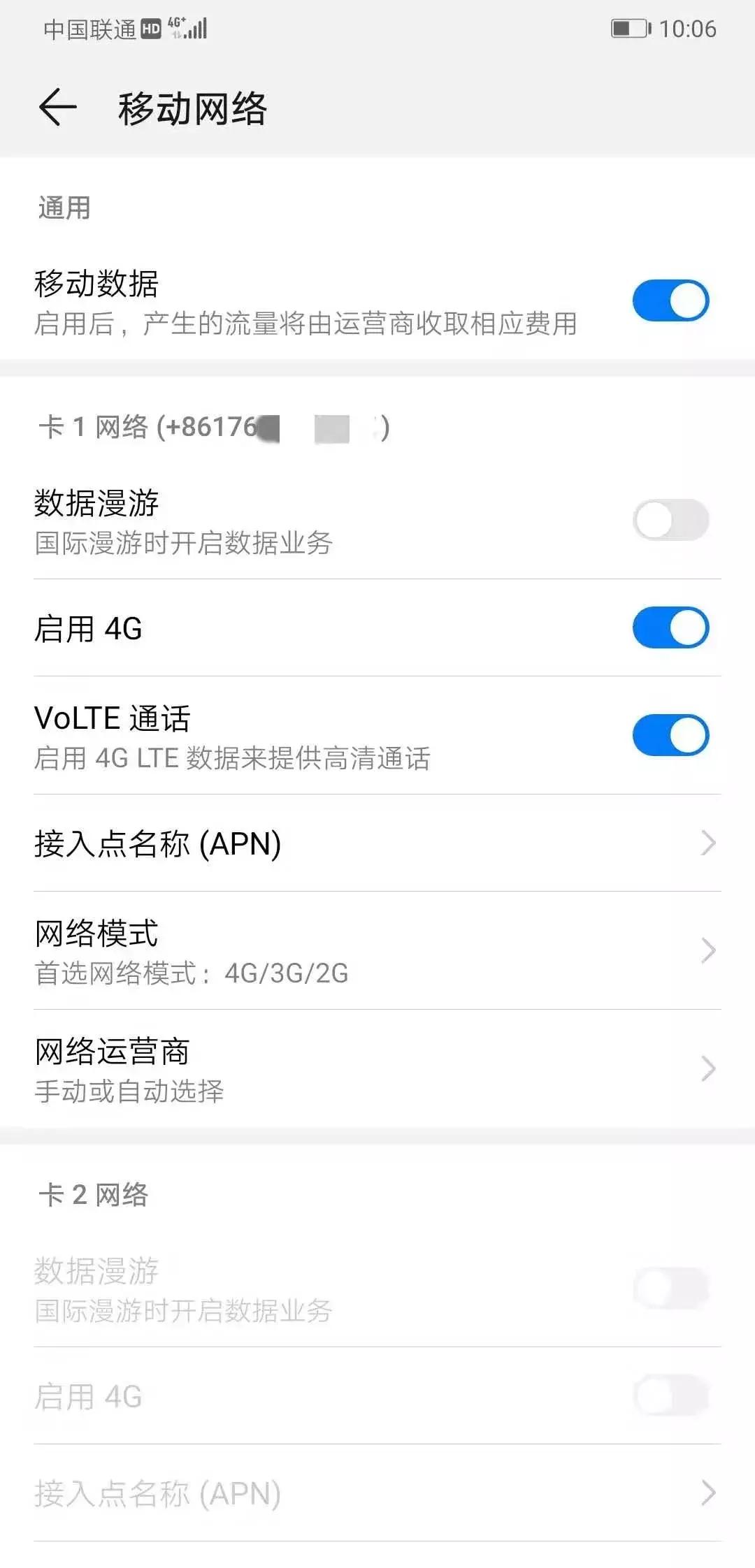This screenshot has height=1568, width=755.
Task: Open 网络运营商 operator selection
Action: coord(377,1068)
